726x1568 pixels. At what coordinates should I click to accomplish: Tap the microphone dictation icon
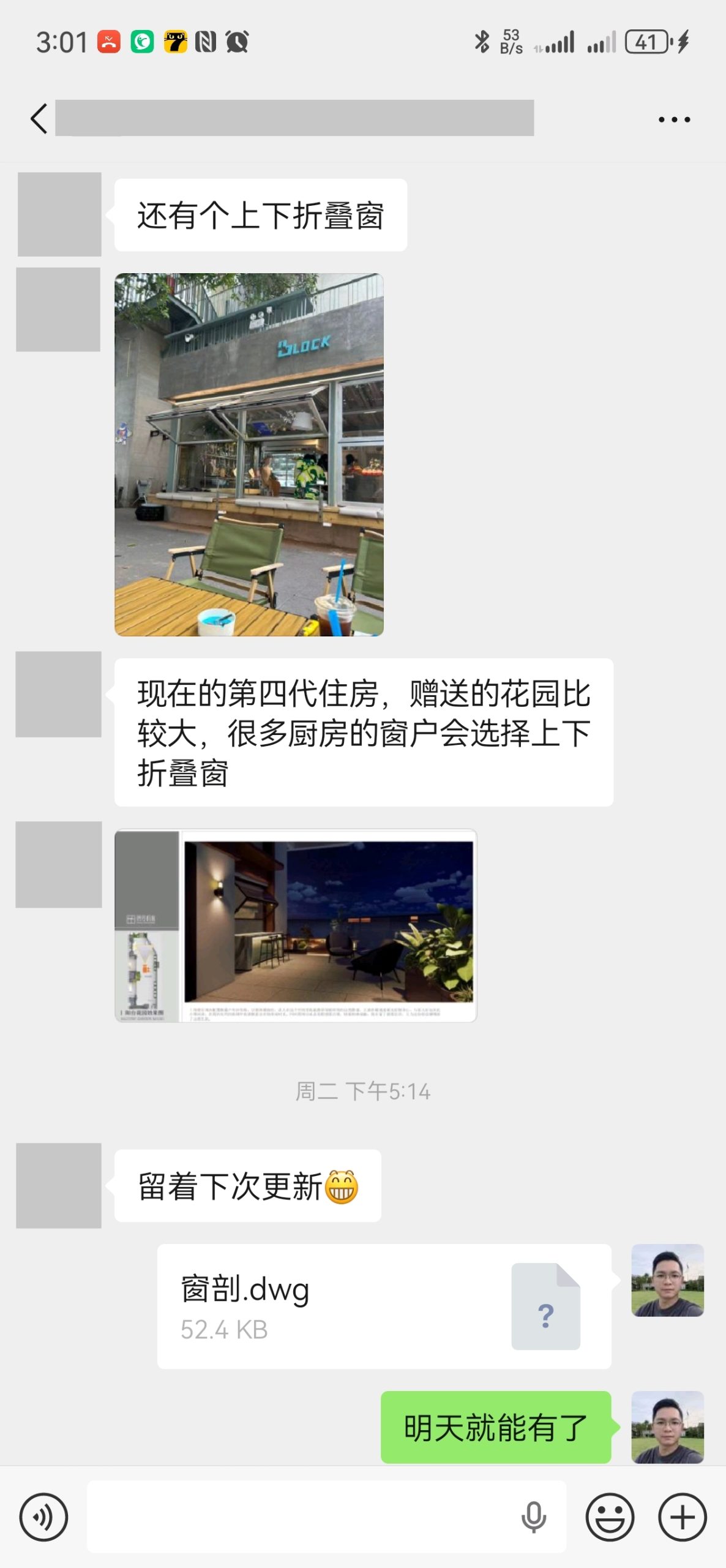click(533, 1517)
